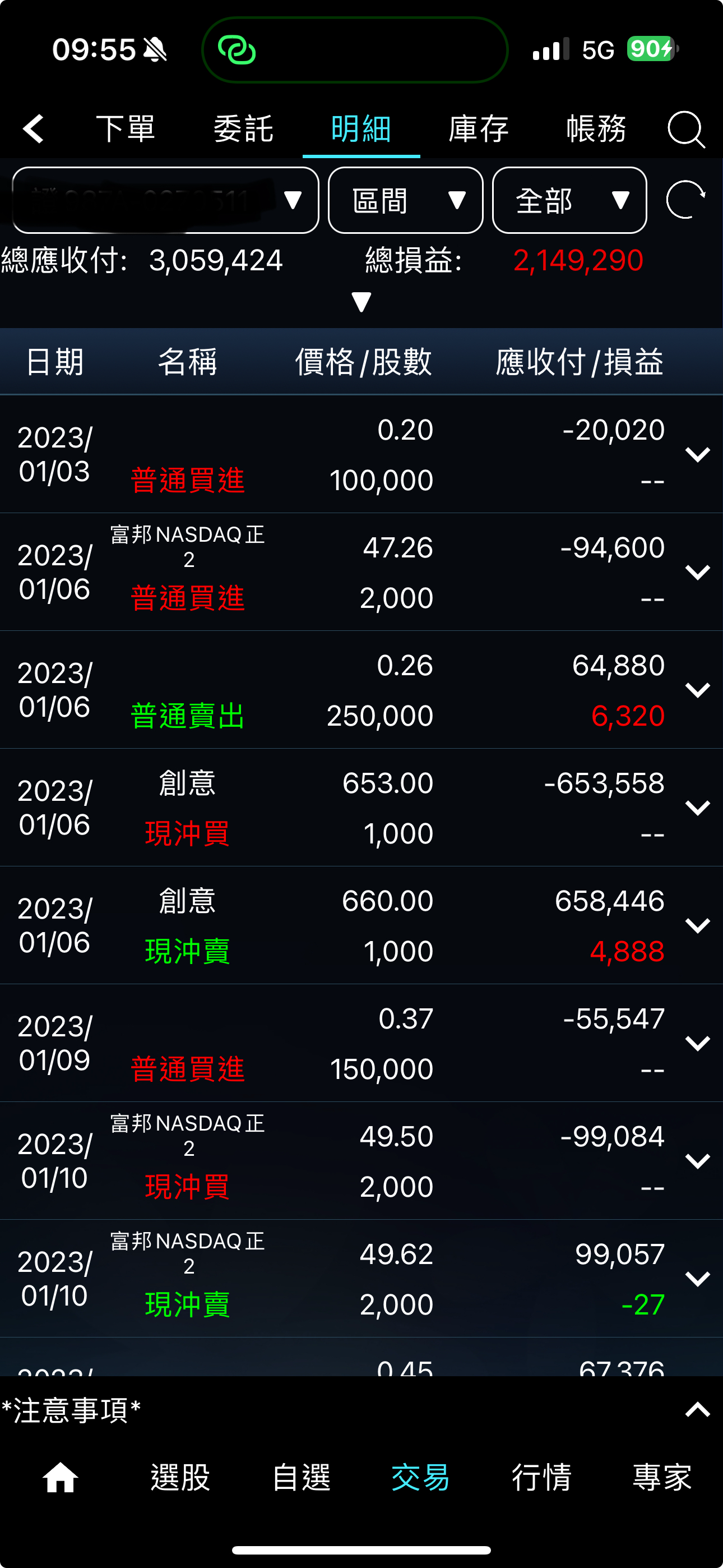Open the account selector dropdown
The height and width of the screenshot is (1568, 723).
pyautogui.click(x=165, y=200)
